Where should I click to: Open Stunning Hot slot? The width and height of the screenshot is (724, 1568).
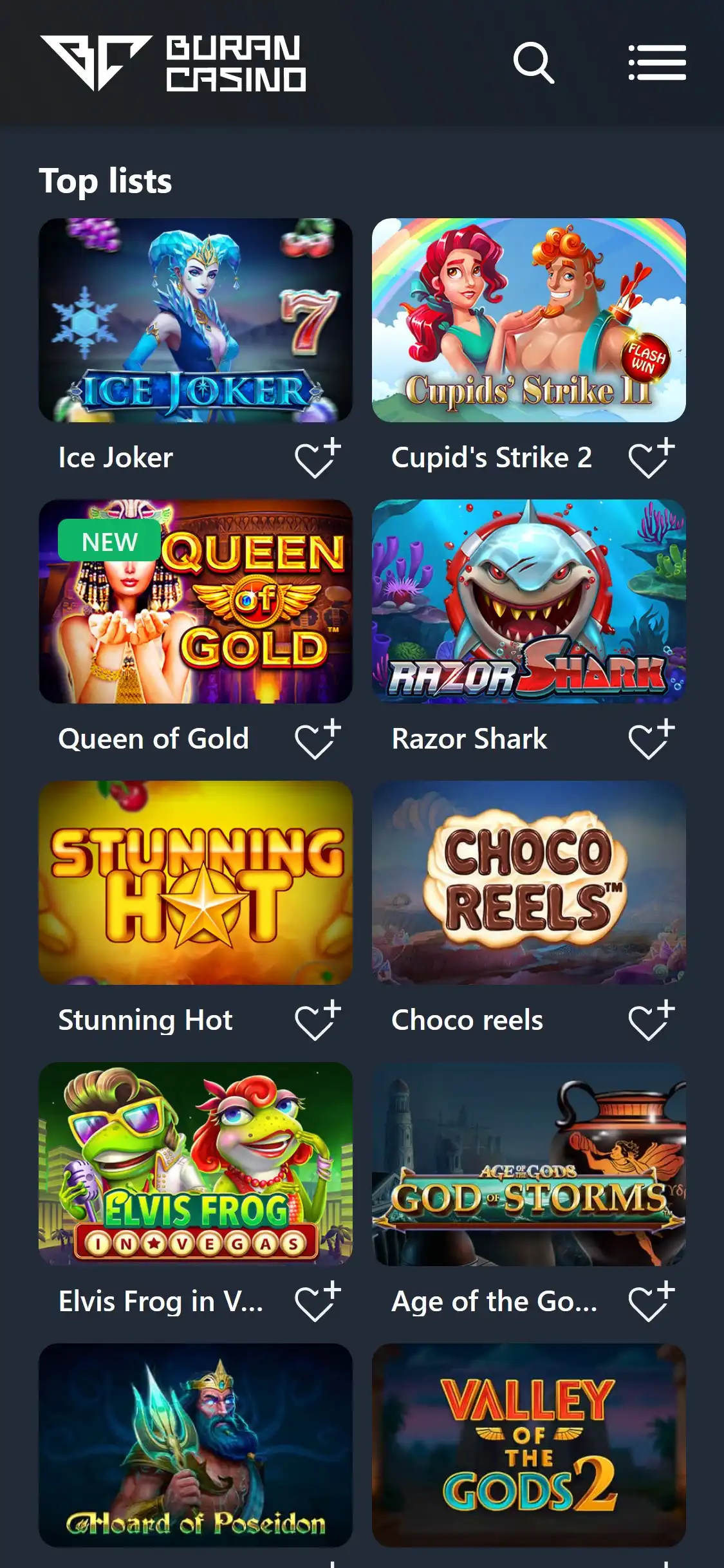pyautogui.click(x=196, y=882)
